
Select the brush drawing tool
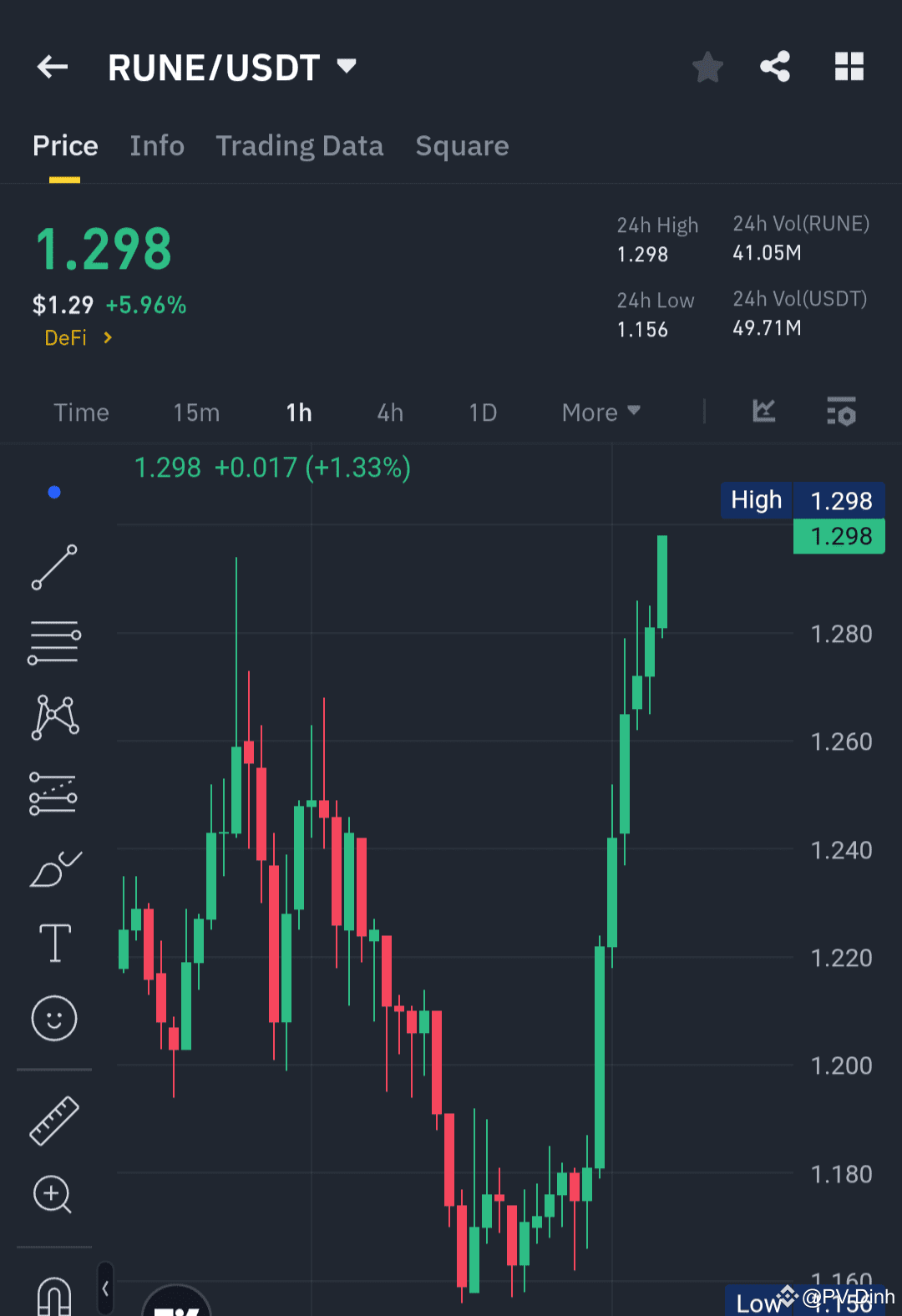coord(53,868)
